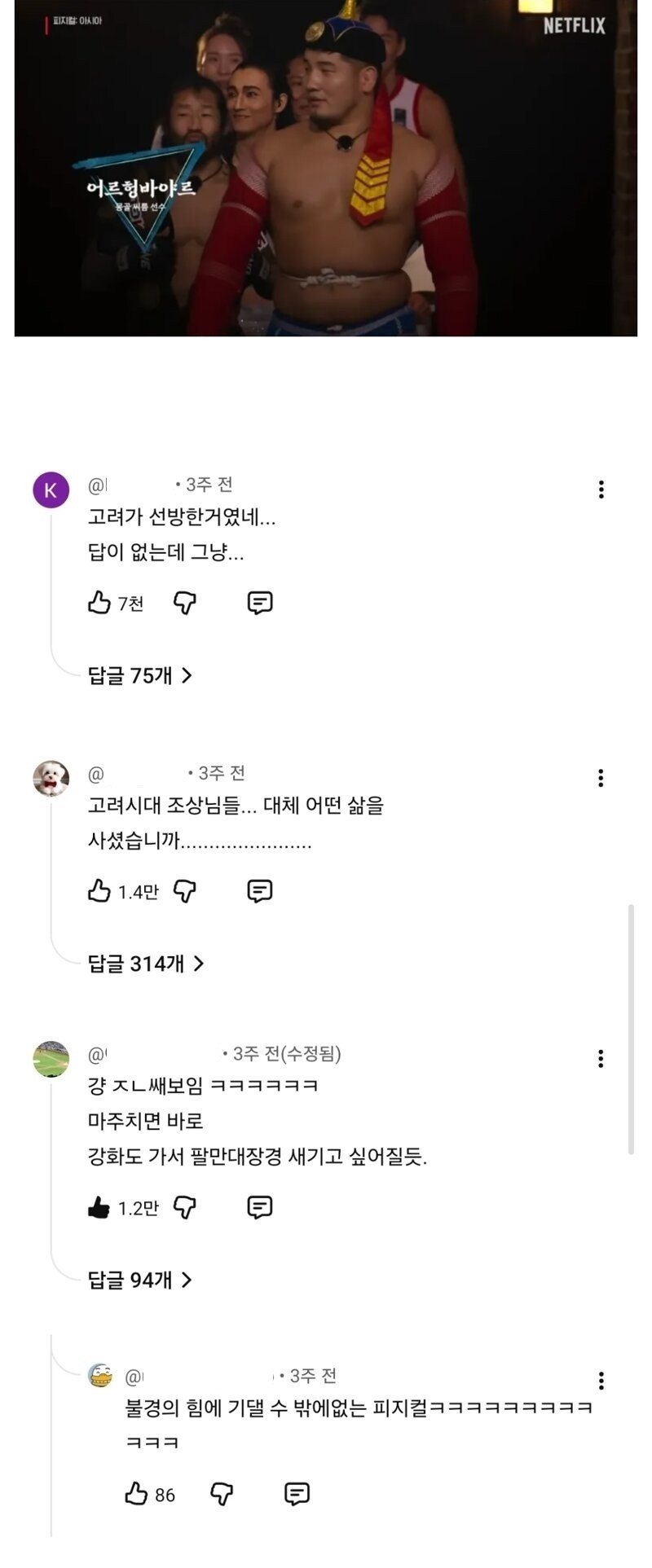Reply to the '고려시대 조상님들' comment
This screenshot has width=652, height=1568.
click(x=259, y=891)
